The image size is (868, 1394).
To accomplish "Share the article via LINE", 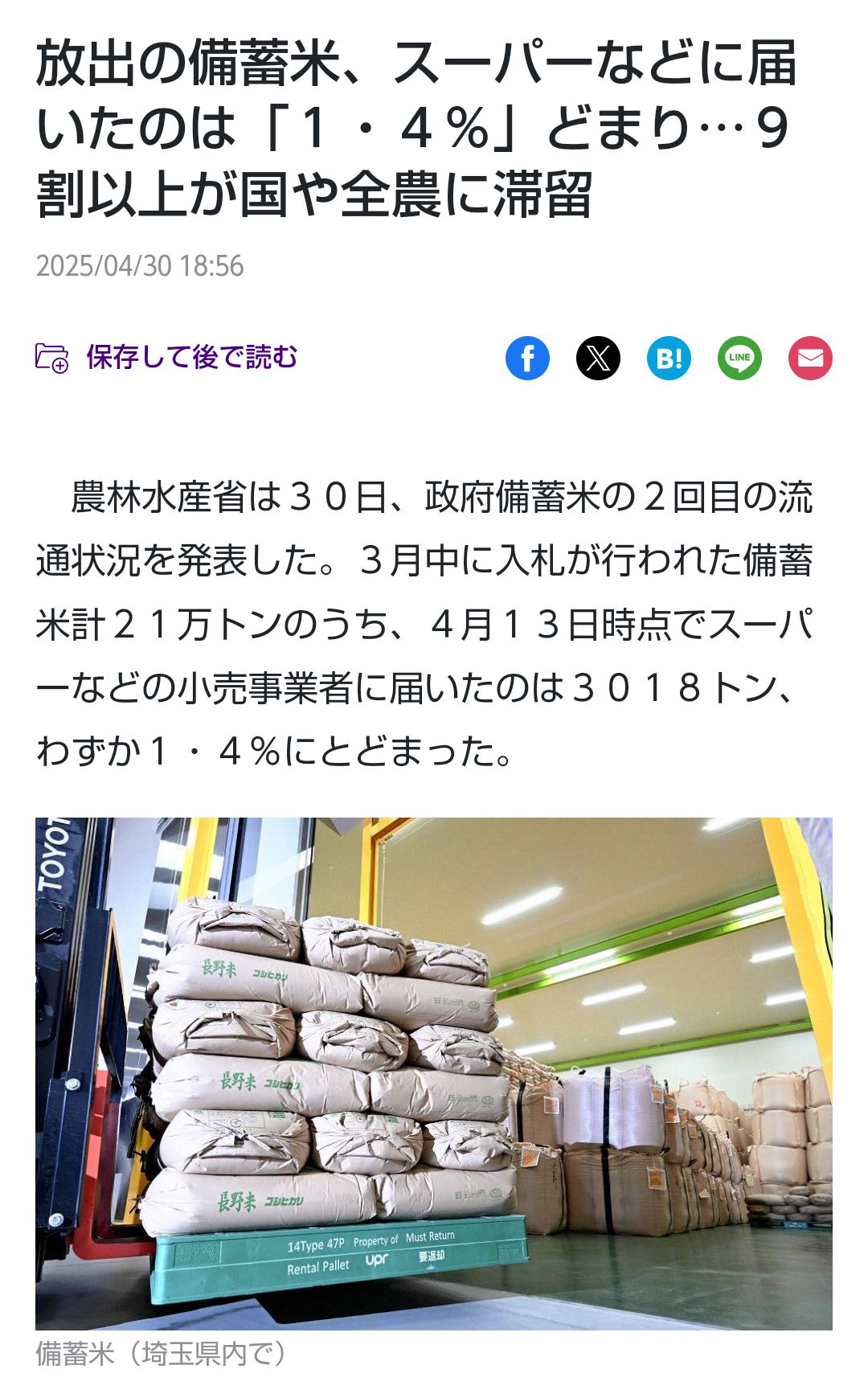I will click(739, 358).
